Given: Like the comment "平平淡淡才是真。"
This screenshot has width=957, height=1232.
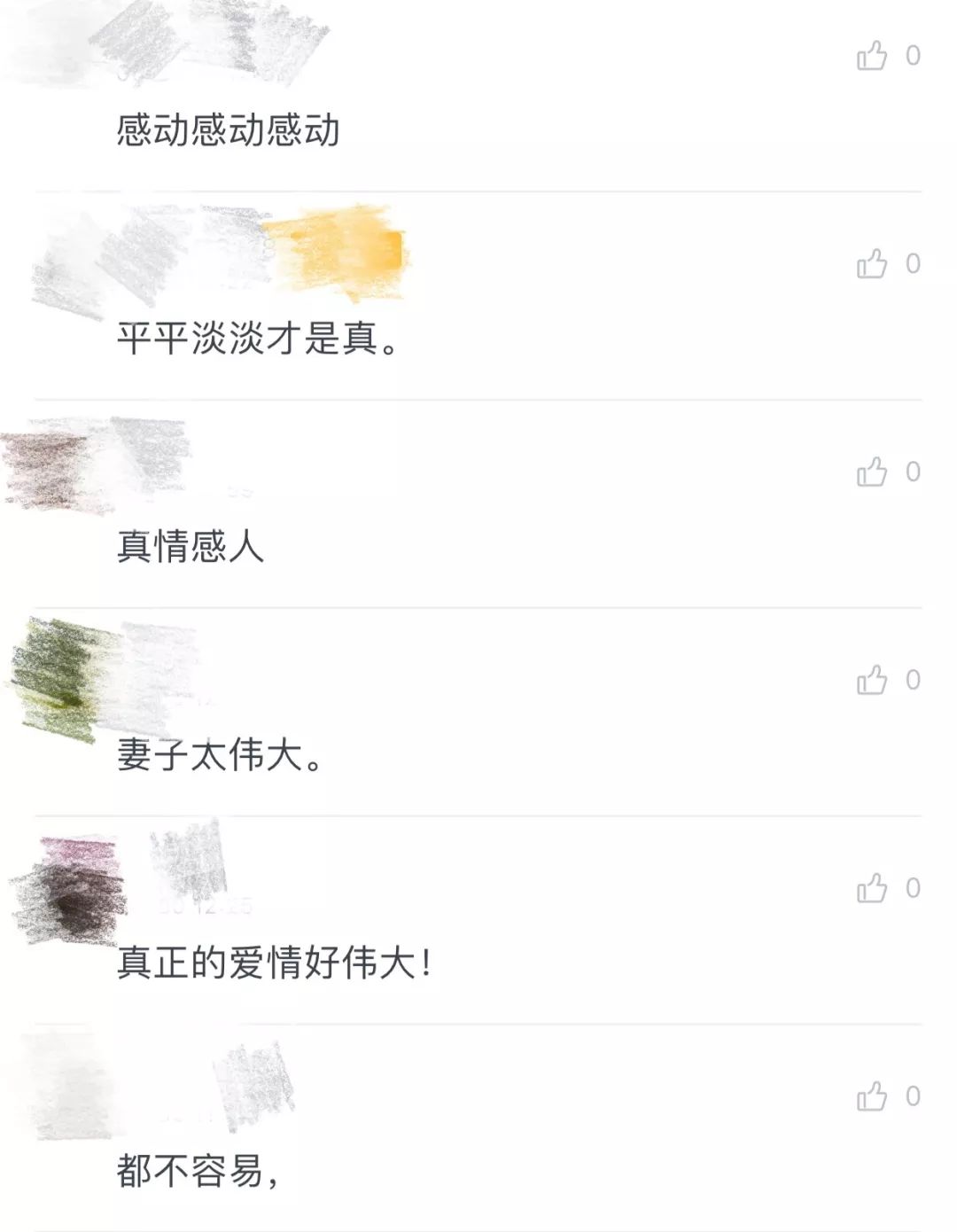Looking at the screenshot, I should pyautogui.click(x=872, y=262).
